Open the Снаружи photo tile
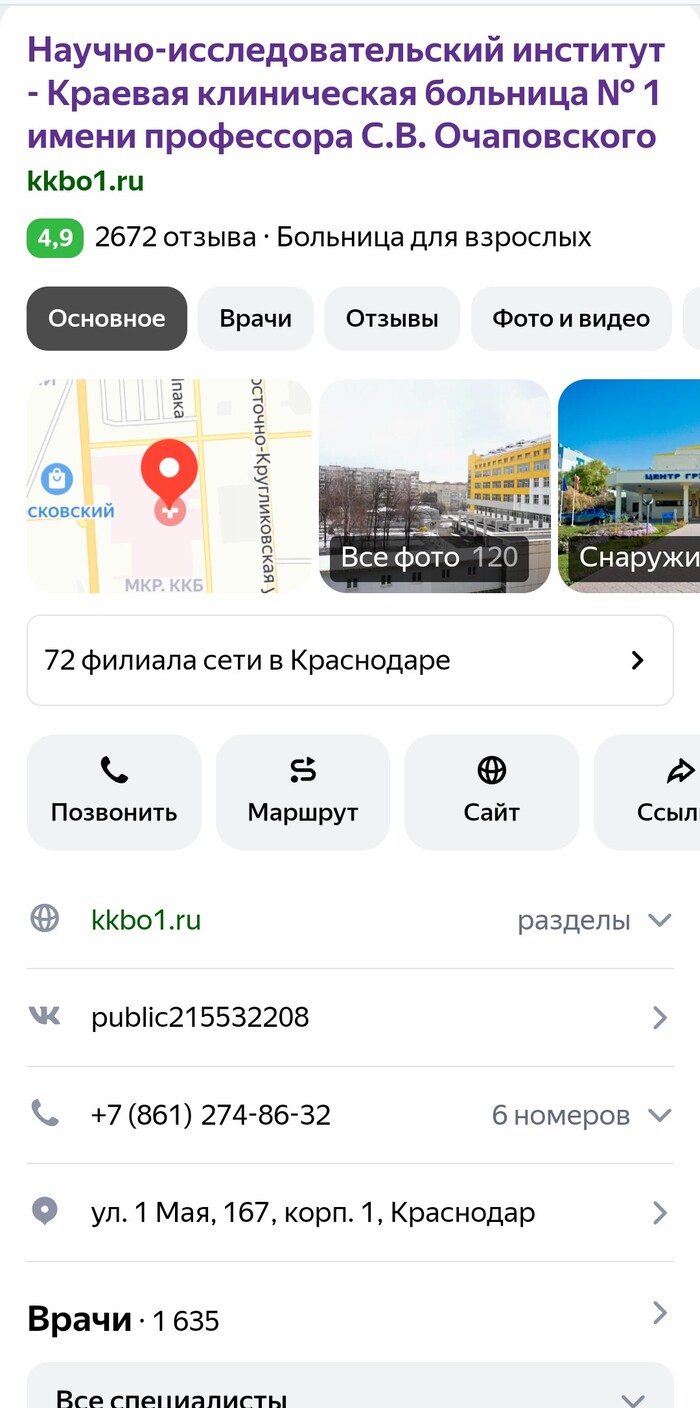 click(x=630, y=486)
